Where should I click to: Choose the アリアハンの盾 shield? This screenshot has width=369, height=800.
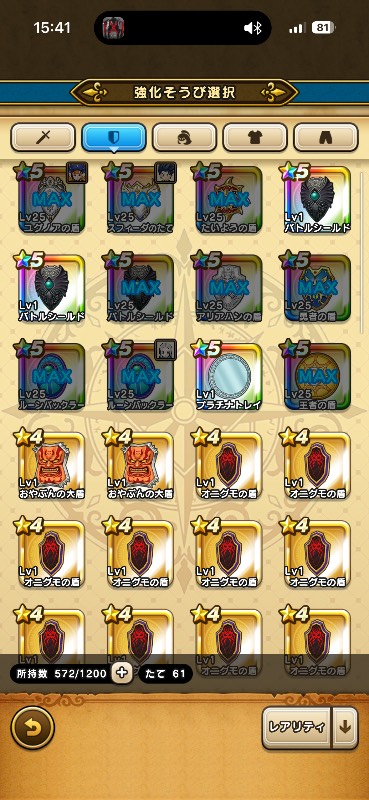229,288
